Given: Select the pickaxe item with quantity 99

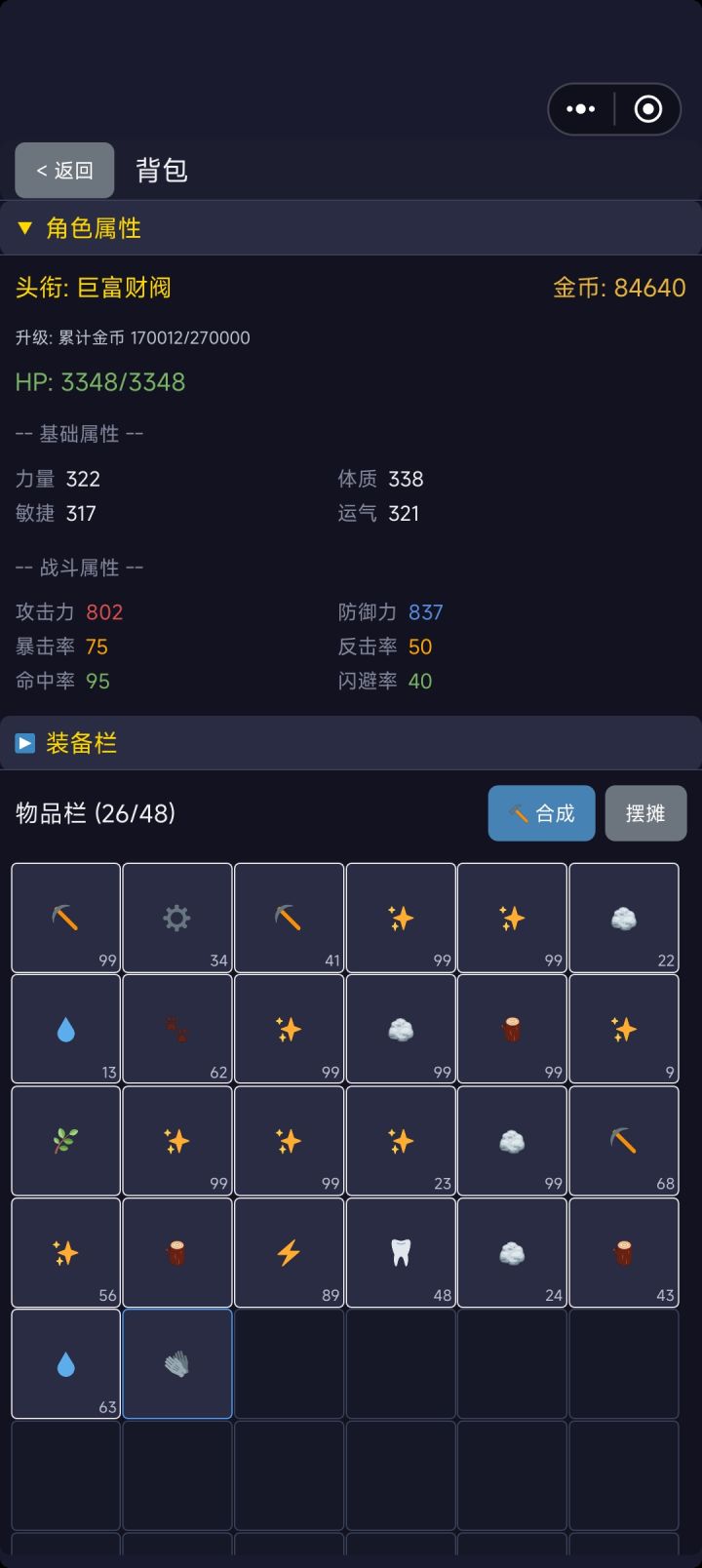Looking at the screenshot, I should point(65,918).
